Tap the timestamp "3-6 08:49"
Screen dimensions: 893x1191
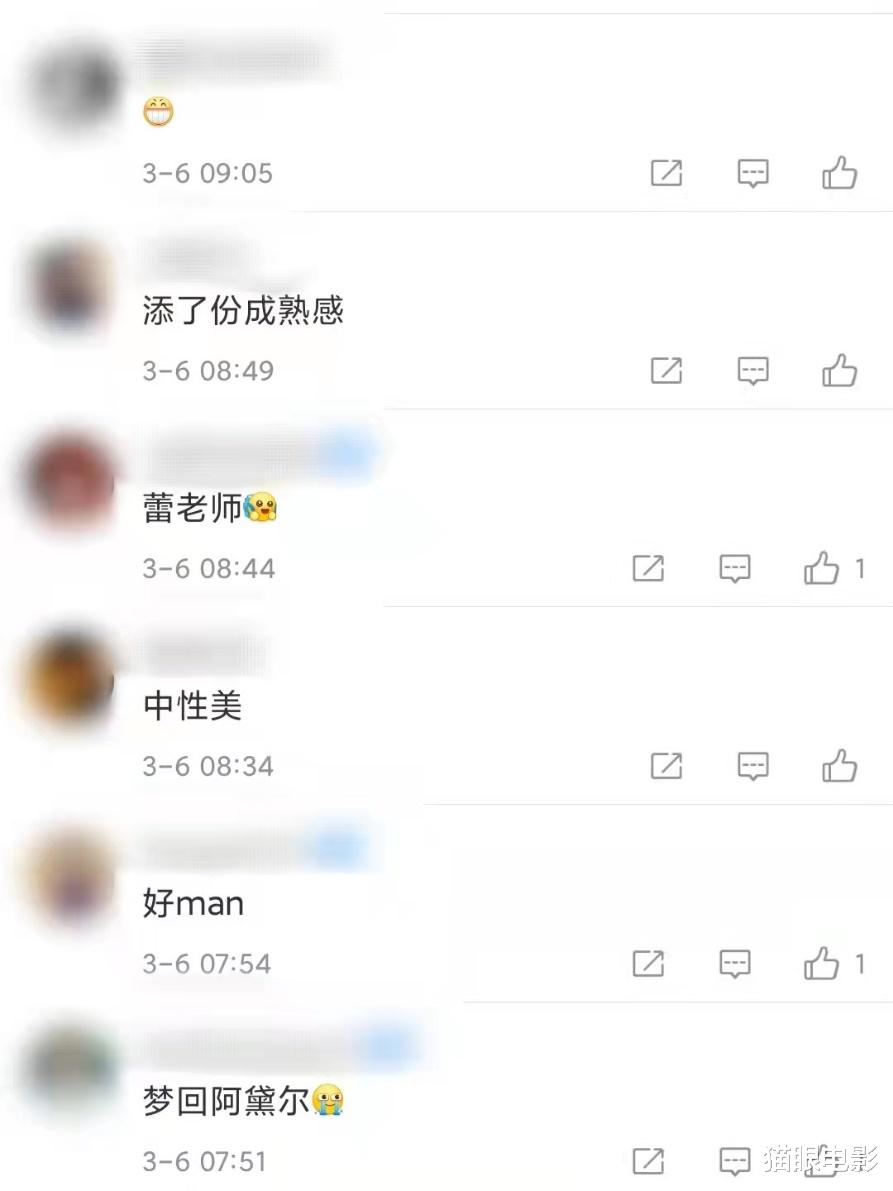pos(205,370)
